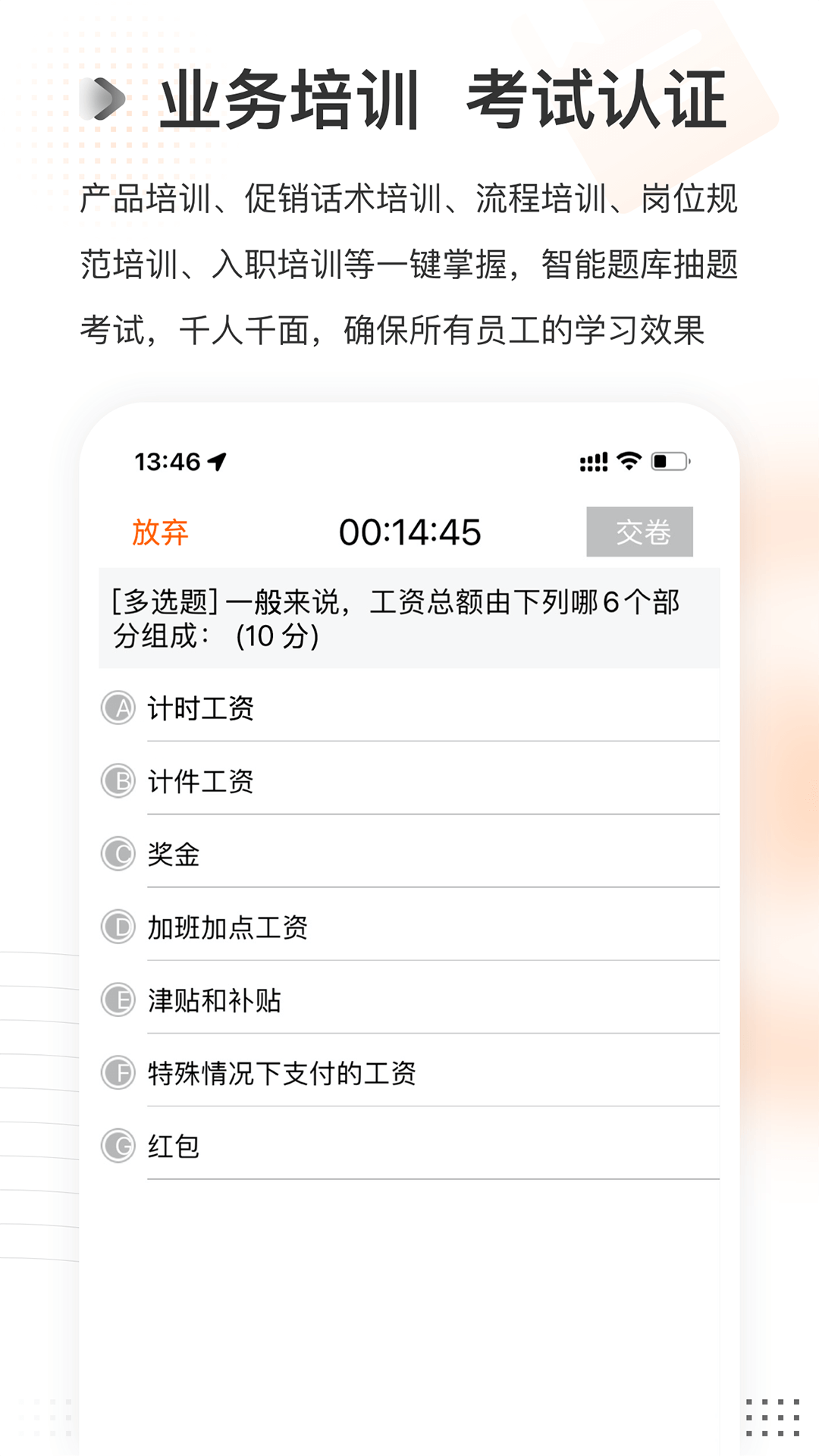
Task: Select answer option 计时工资
Action: pos(202,708)
